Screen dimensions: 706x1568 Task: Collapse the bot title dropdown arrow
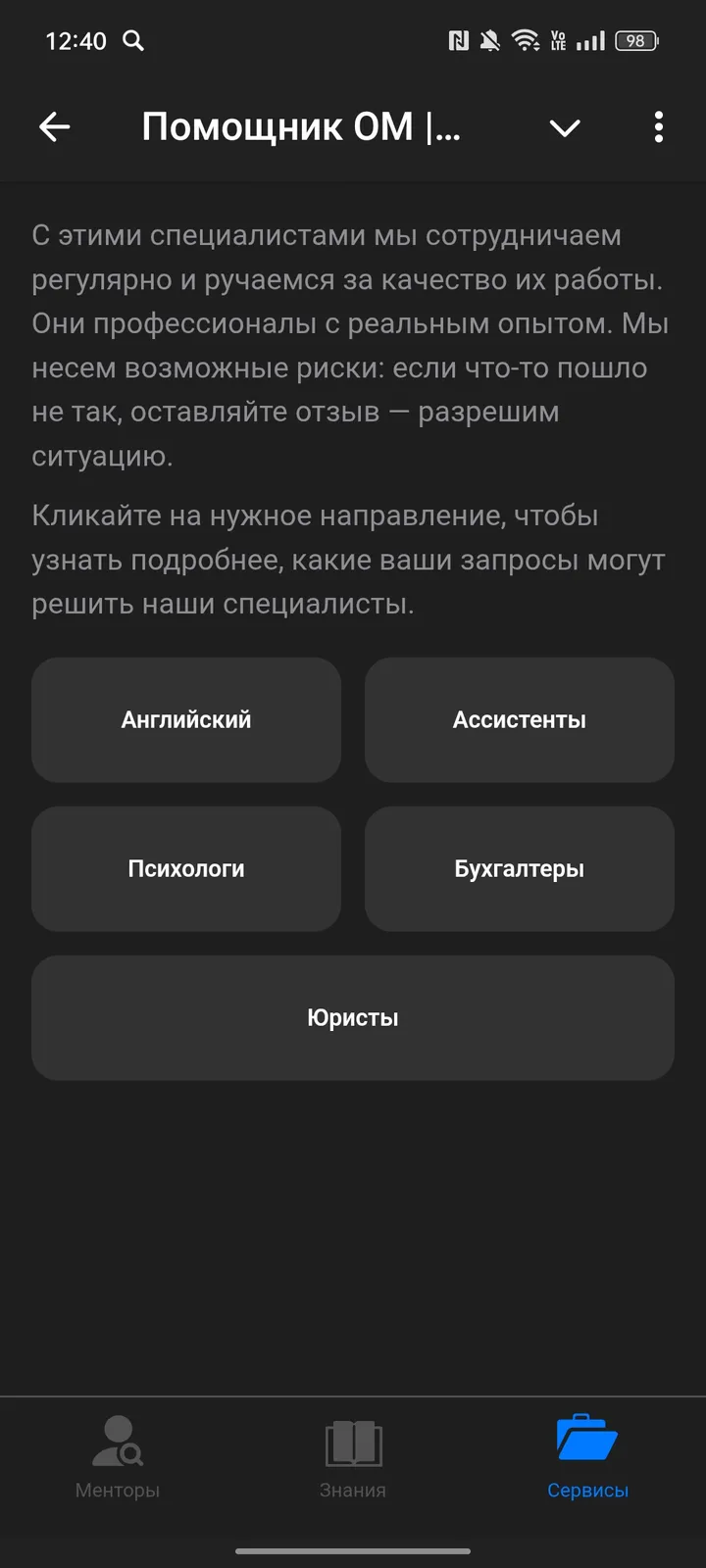point(564,127)
